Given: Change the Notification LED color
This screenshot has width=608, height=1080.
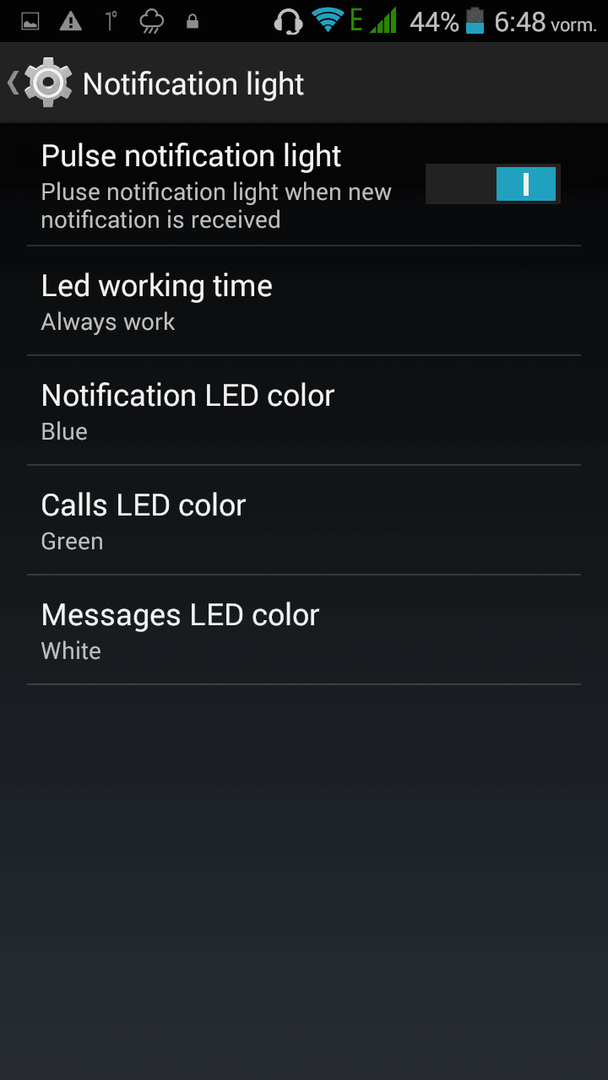Looking at the screenshot, I should [x=304, y=411].
